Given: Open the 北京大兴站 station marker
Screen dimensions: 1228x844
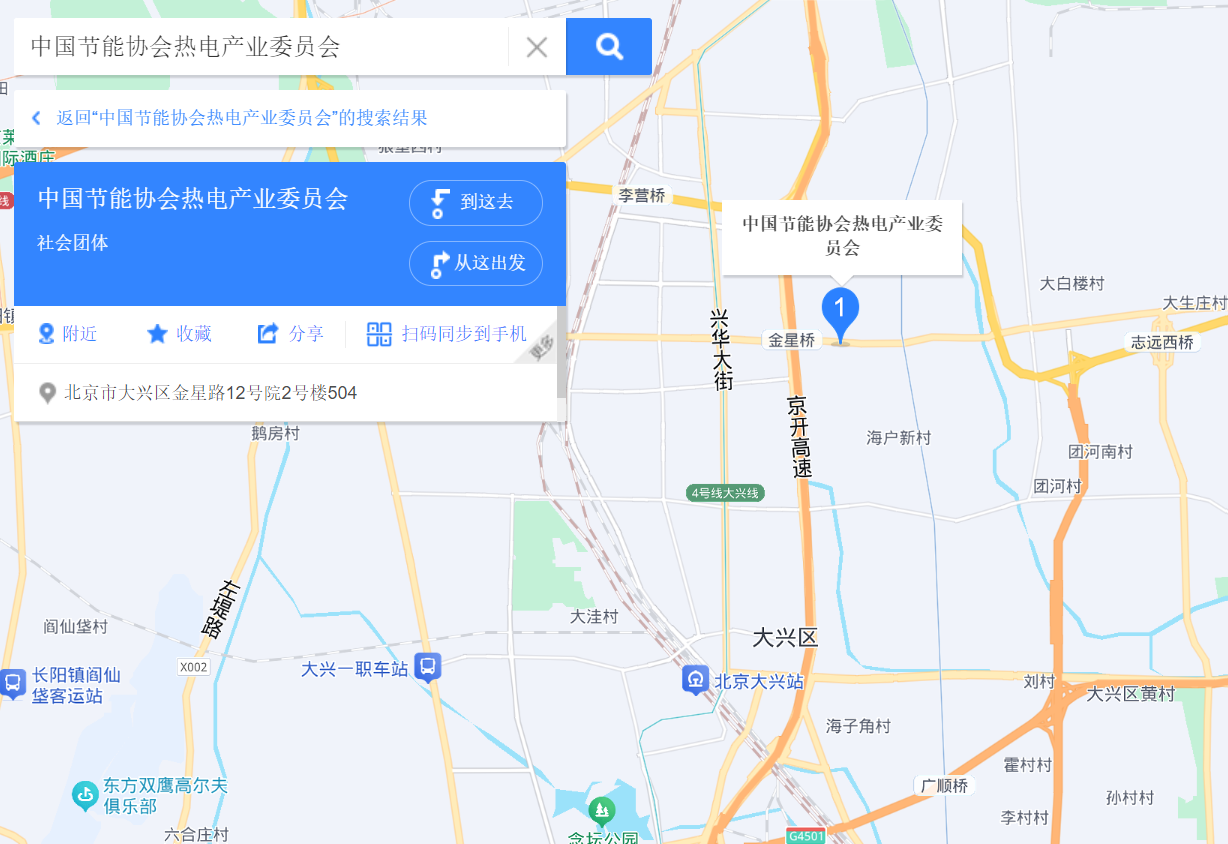Looking at the screenshot, I should (x=695, y=680).
